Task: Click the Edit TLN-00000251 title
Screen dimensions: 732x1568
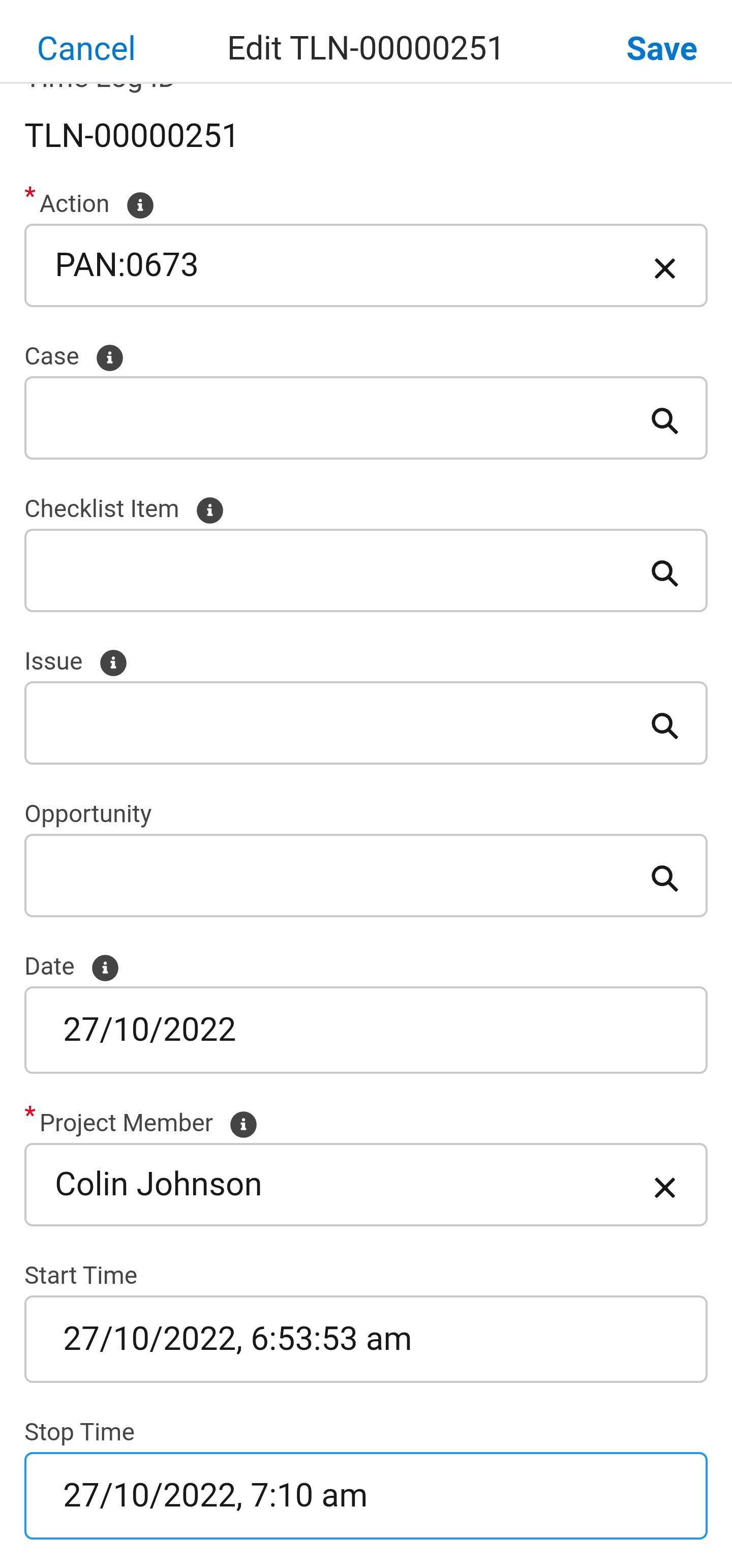Action: tap(364, 48)
